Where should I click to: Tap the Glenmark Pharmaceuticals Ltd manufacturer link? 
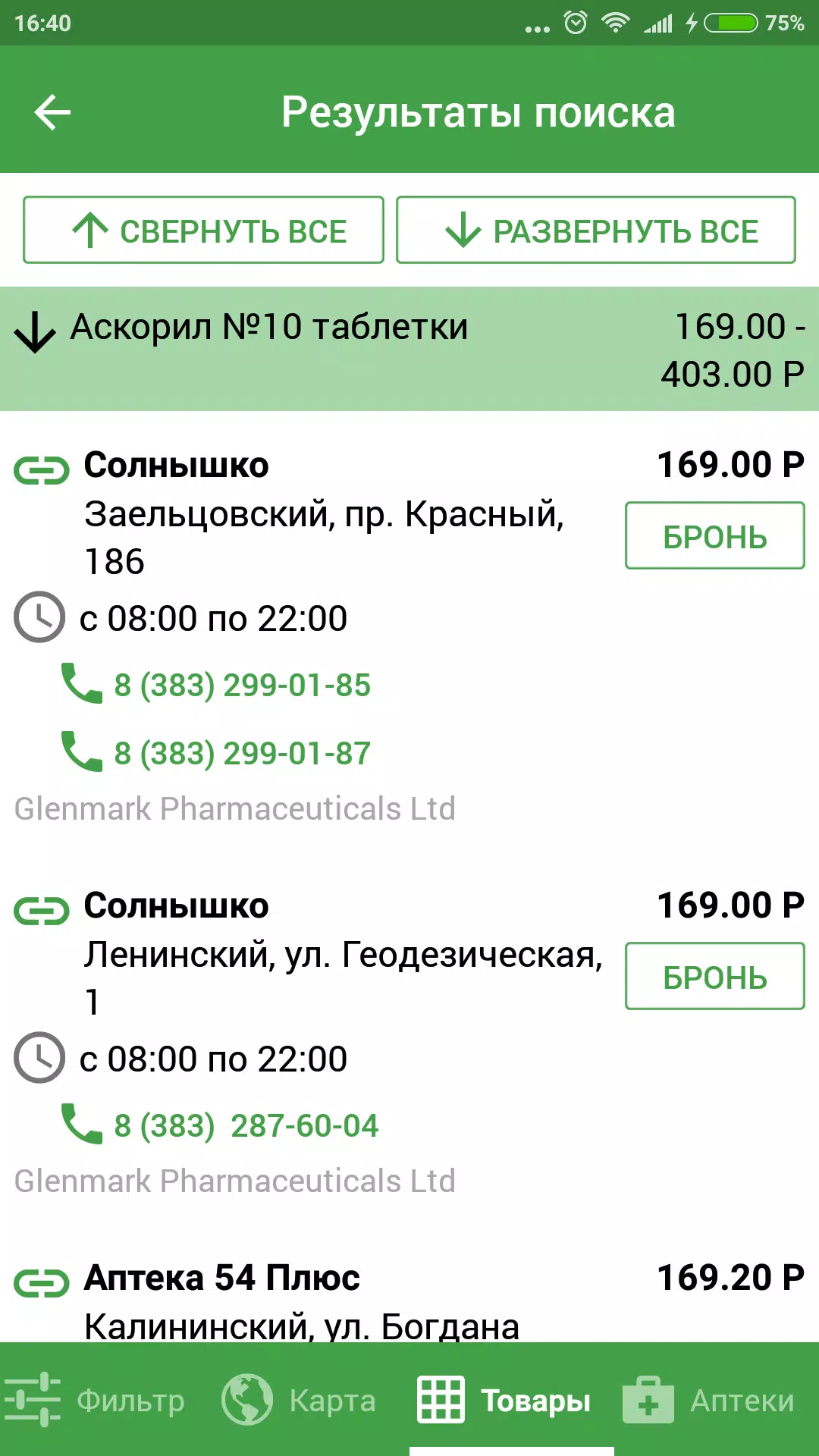click(234, 808)
